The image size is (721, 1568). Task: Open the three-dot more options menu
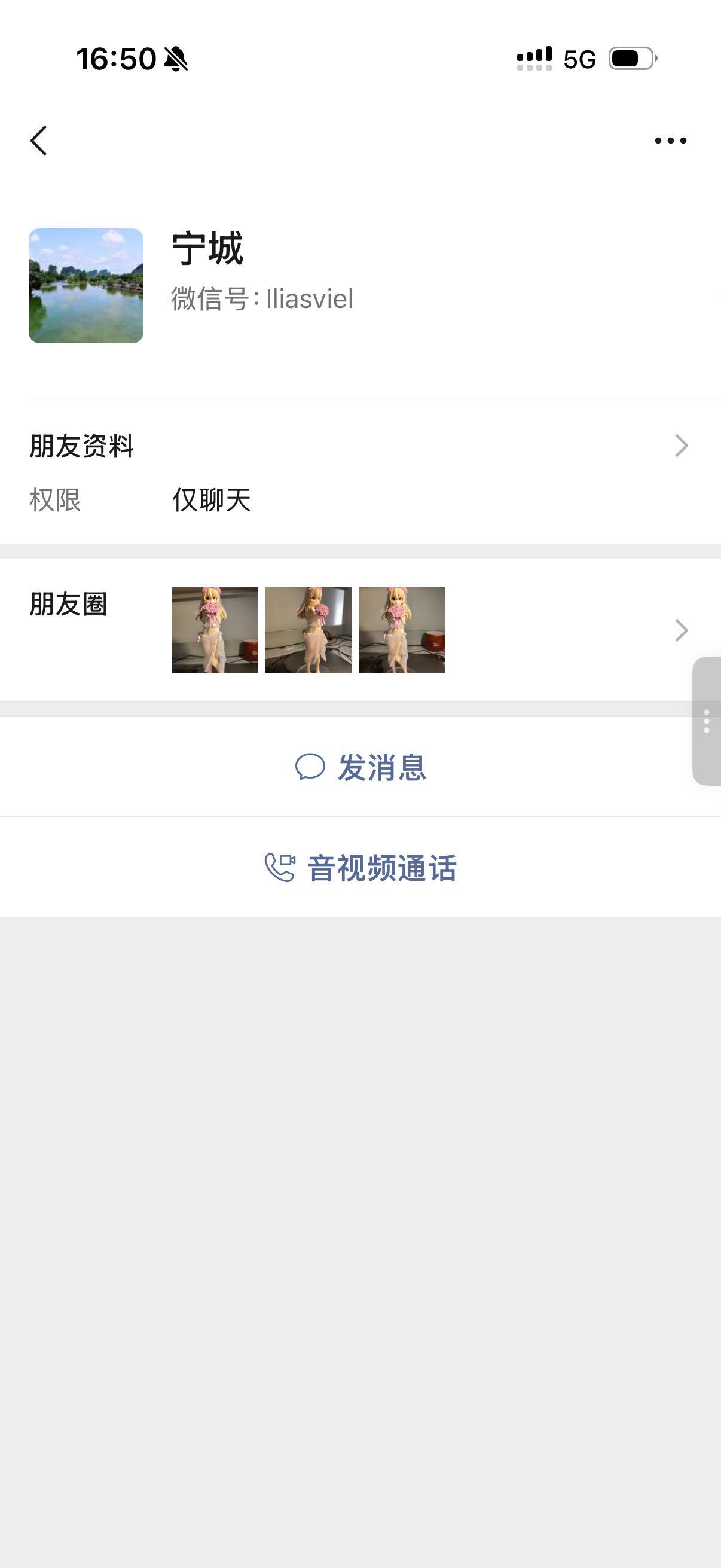click(x=670, y=141)
